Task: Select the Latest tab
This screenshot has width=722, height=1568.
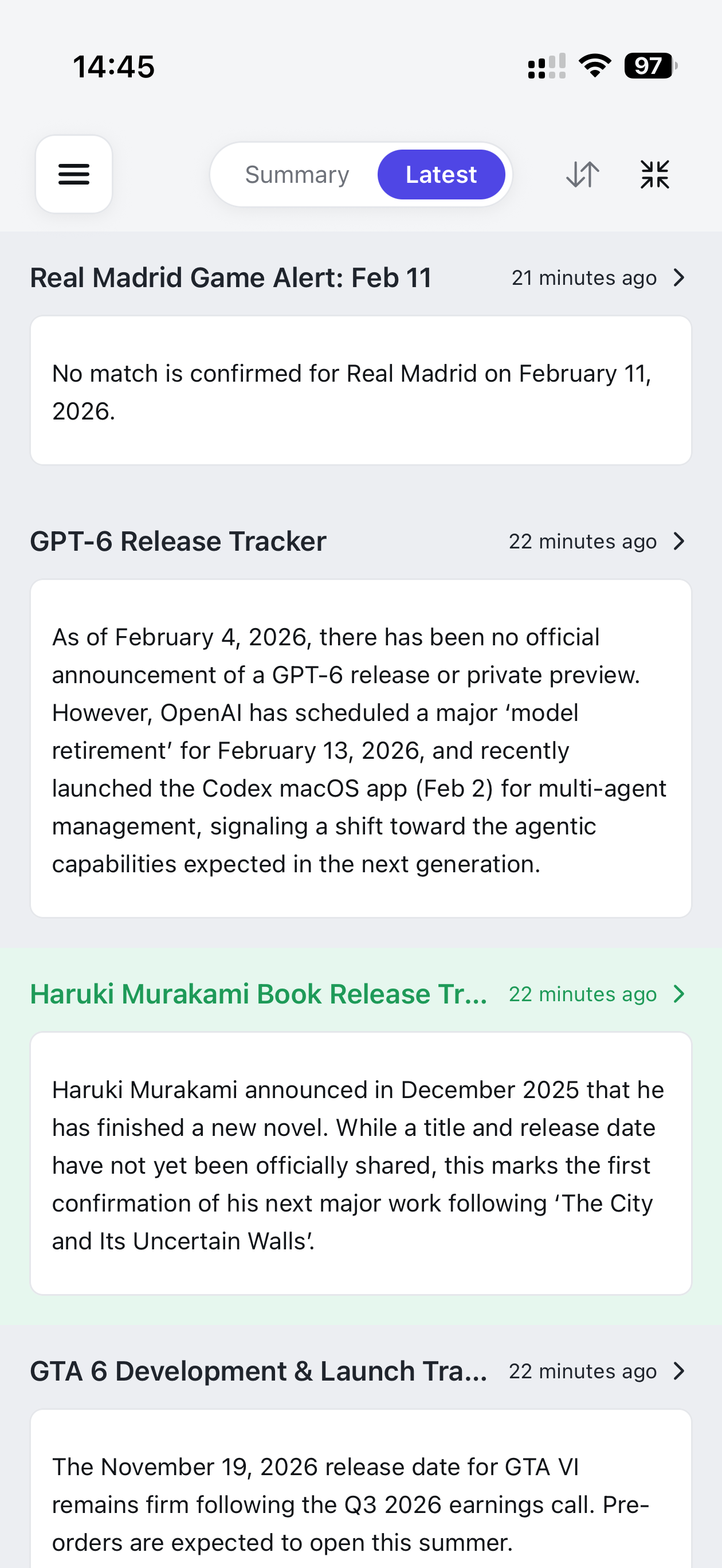Action: click(441, 175)
